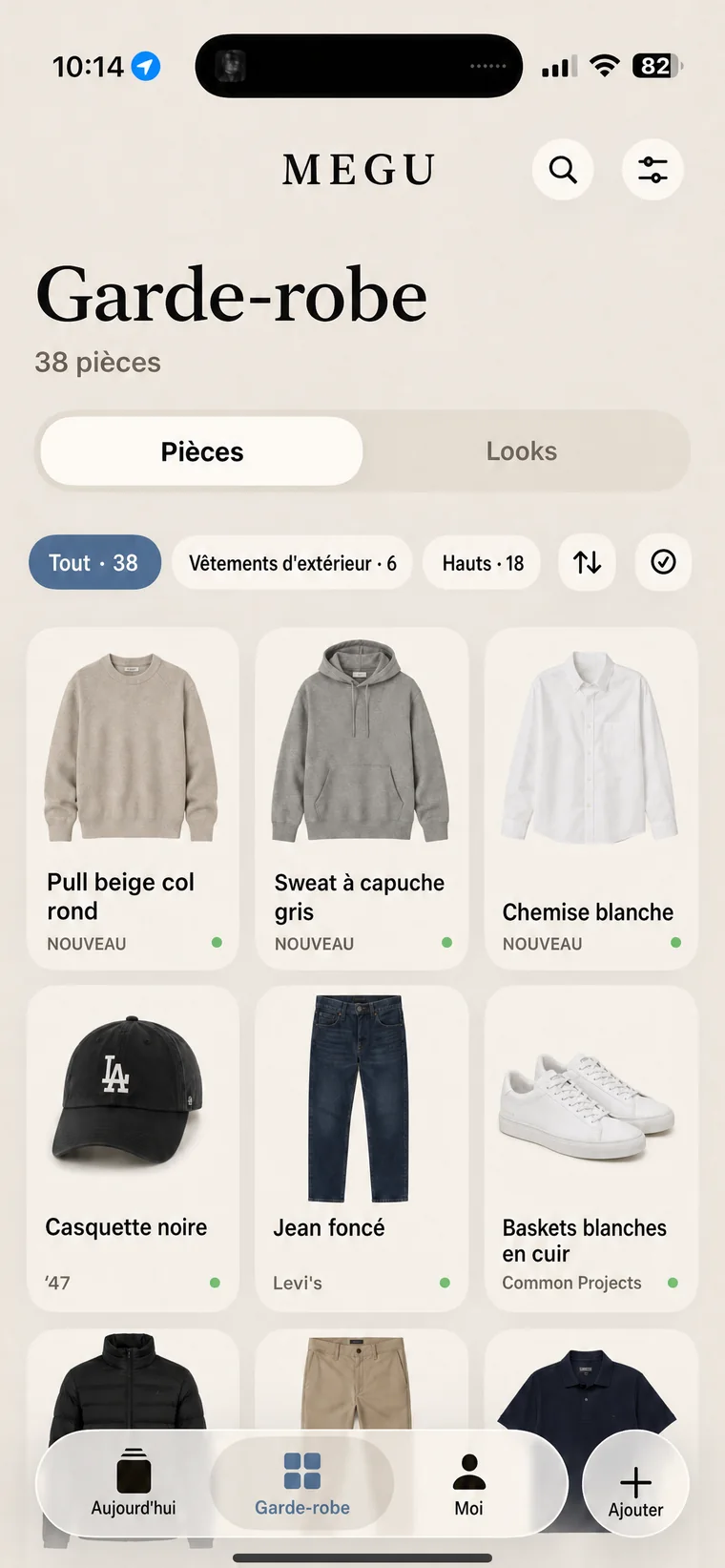Open the Baskets blanches en cuir card
Image resolution: width=725 pixels, height=1568 pixels.
(x=590, y=1149)
